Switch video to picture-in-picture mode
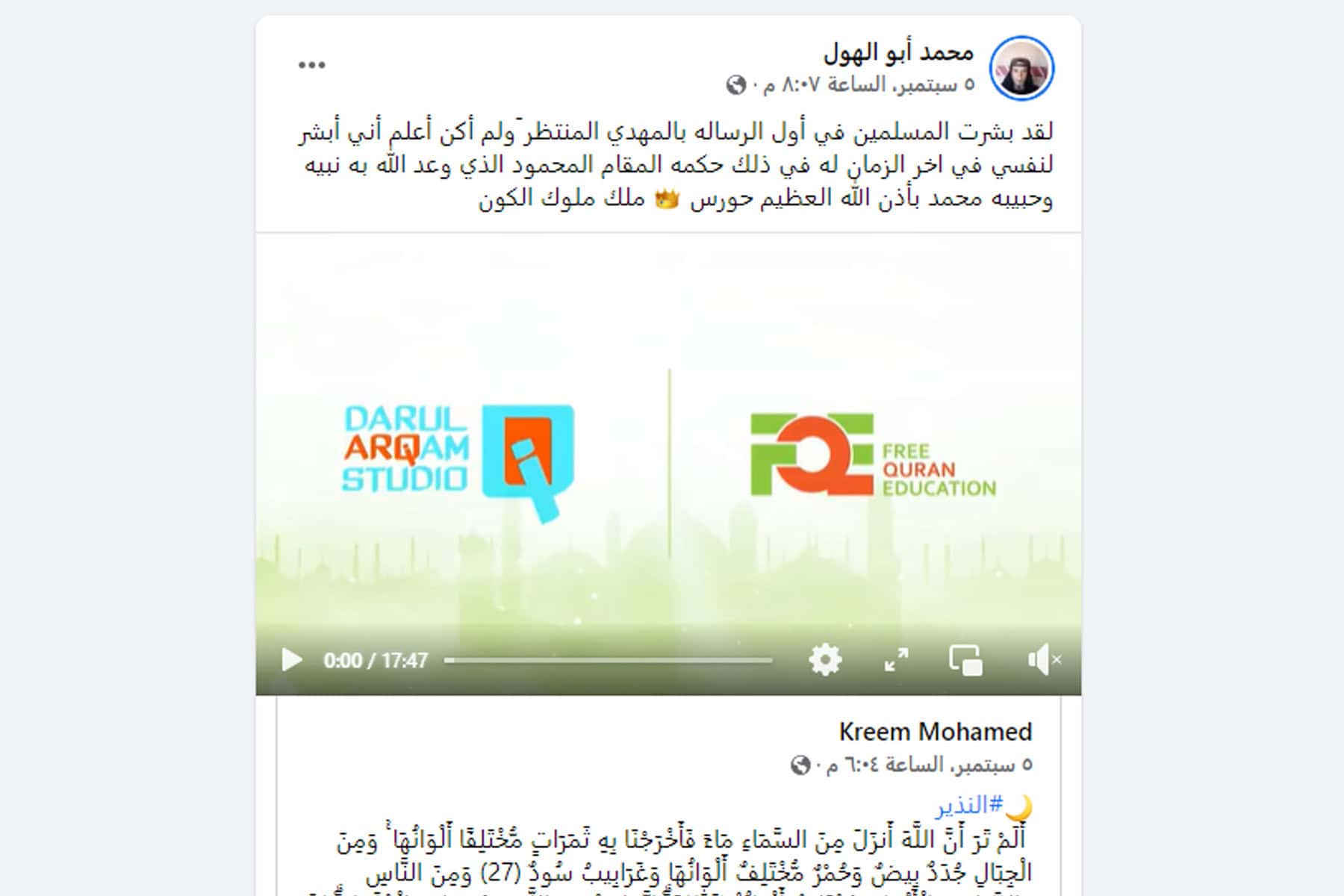This screenshot has width=1344, height=896. coord(965,660)
